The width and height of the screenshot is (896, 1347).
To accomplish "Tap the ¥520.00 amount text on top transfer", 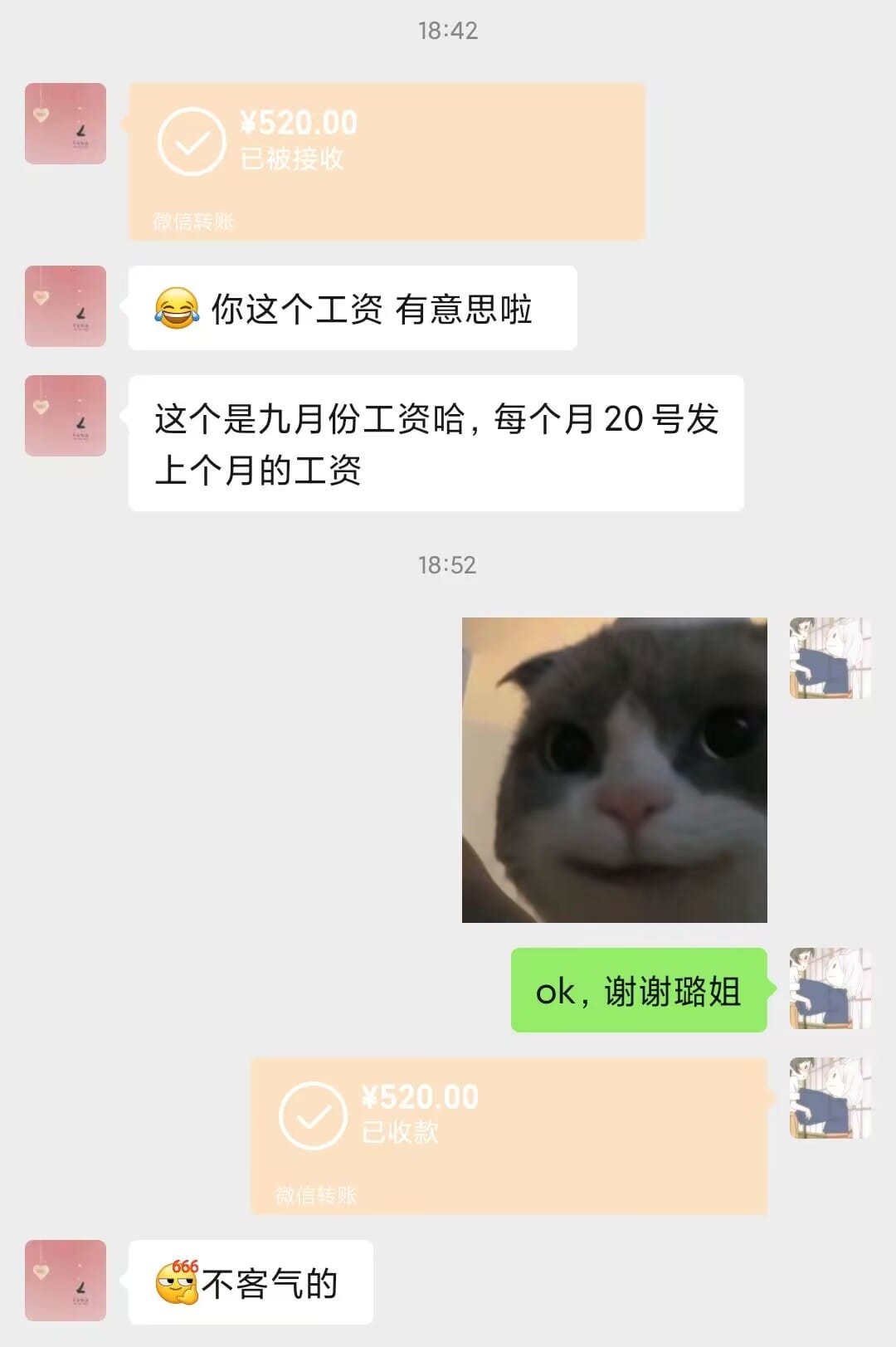I will pos(299,121).
